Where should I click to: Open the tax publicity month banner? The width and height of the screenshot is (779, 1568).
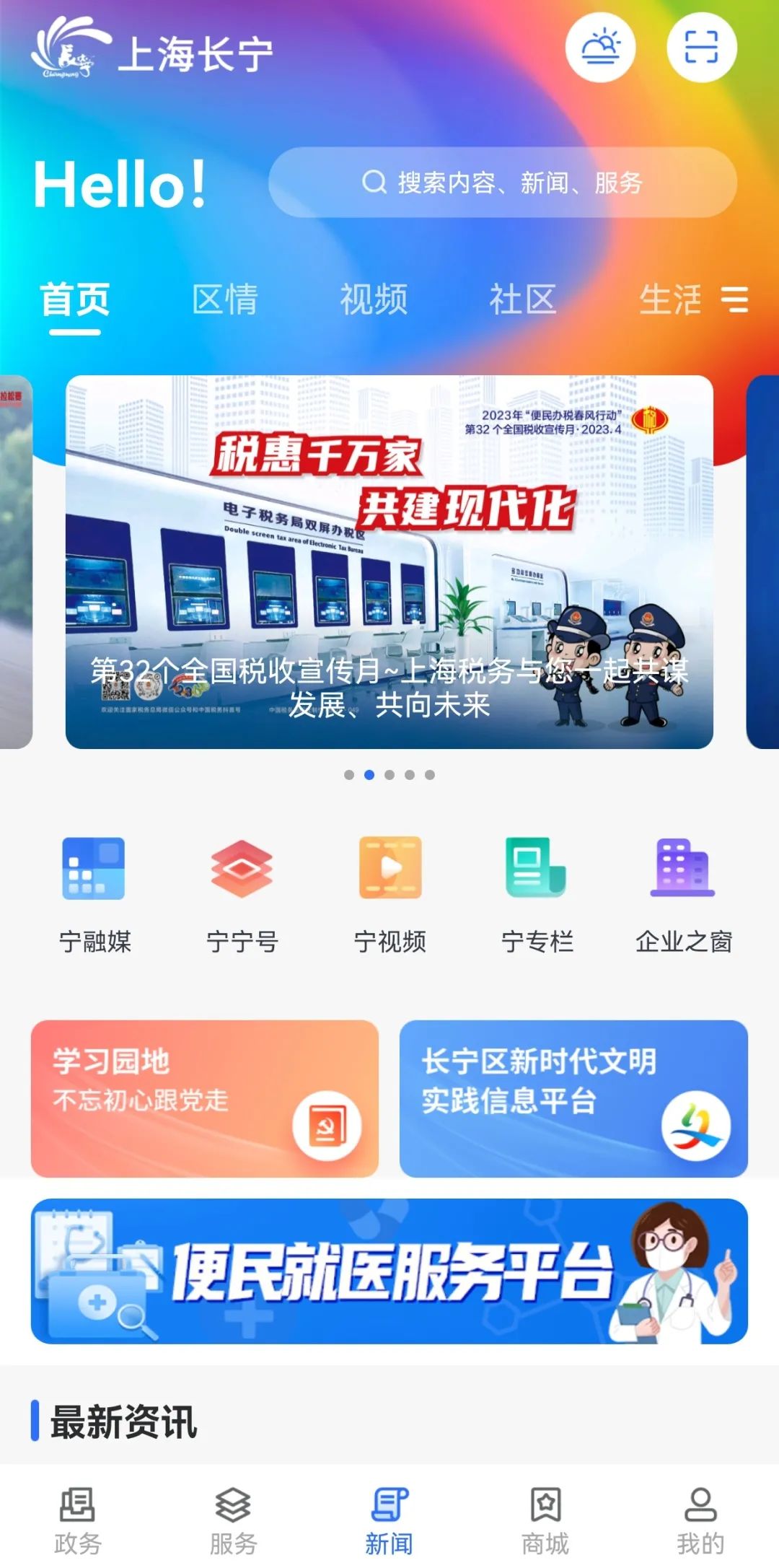point(389,562)
